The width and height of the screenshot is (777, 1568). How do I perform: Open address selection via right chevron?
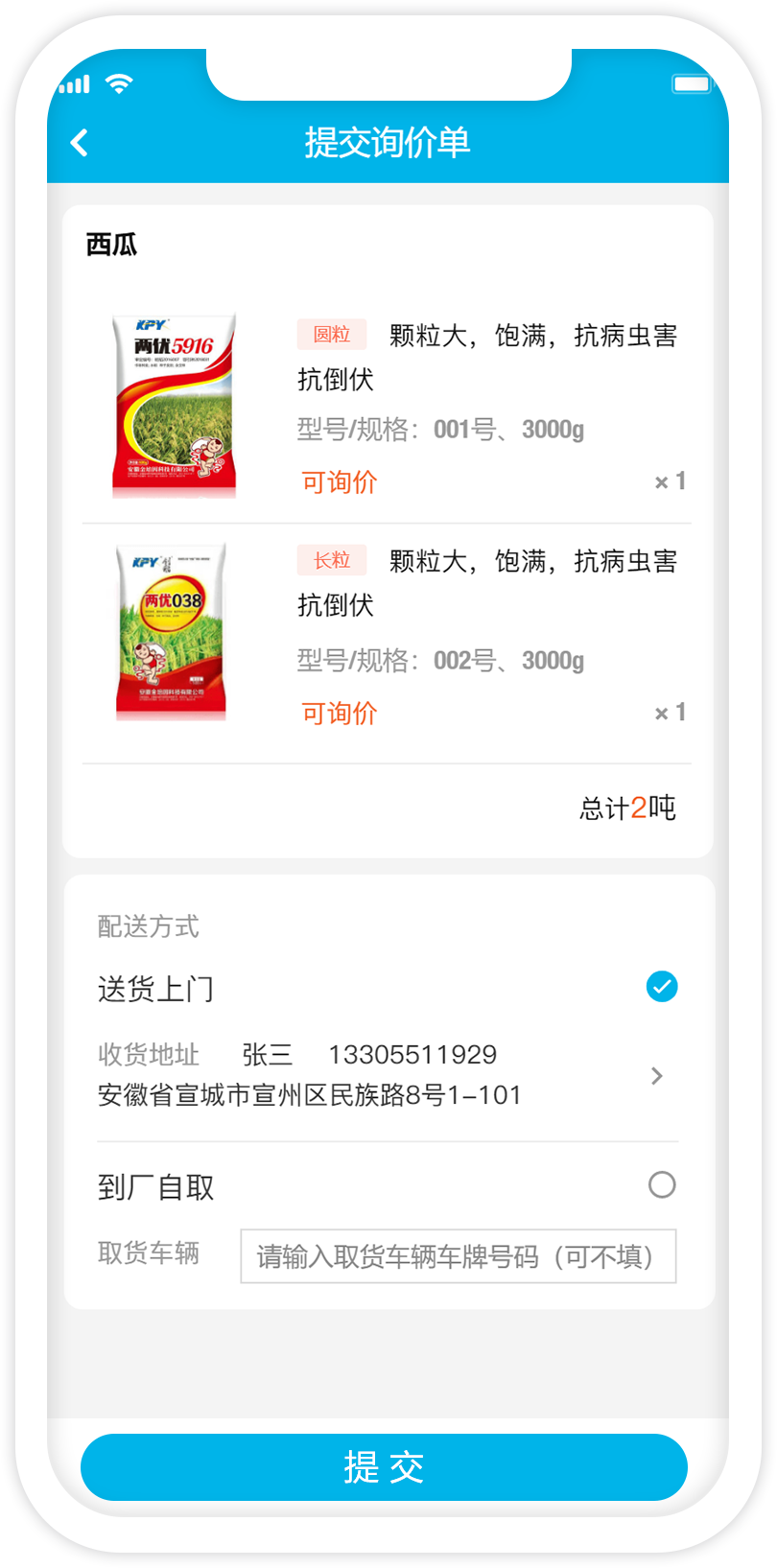point(656,1076)
